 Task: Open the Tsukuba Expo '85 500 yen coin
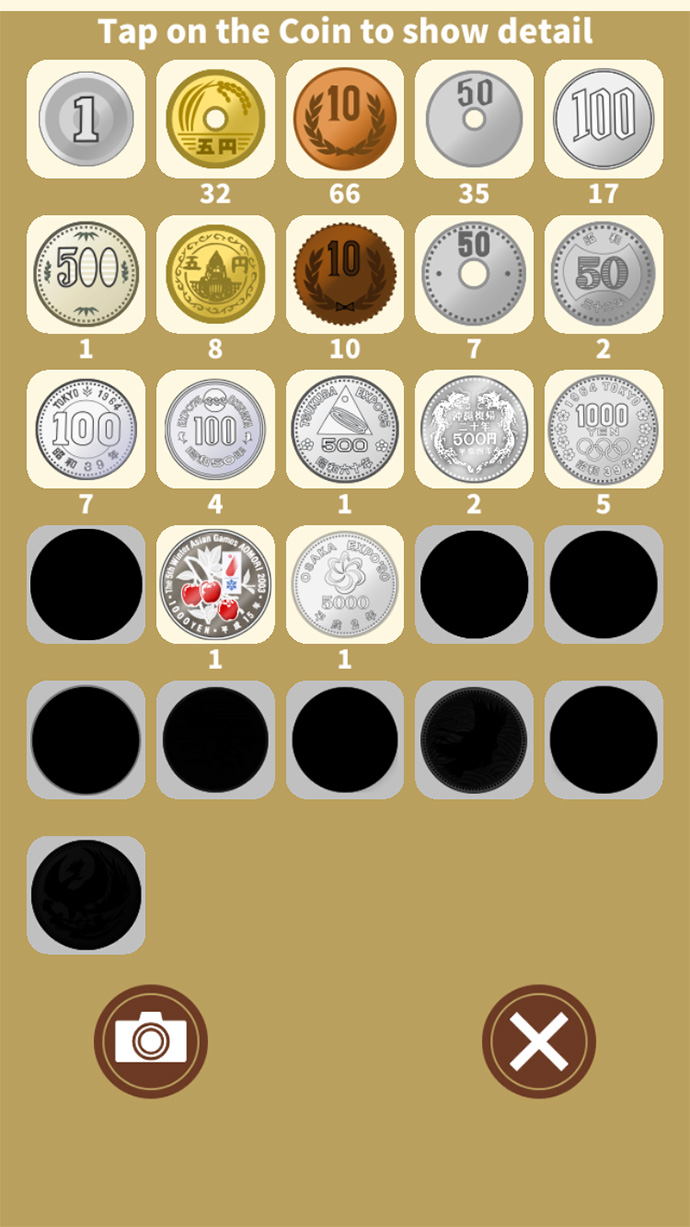click(x=345, y=429)
